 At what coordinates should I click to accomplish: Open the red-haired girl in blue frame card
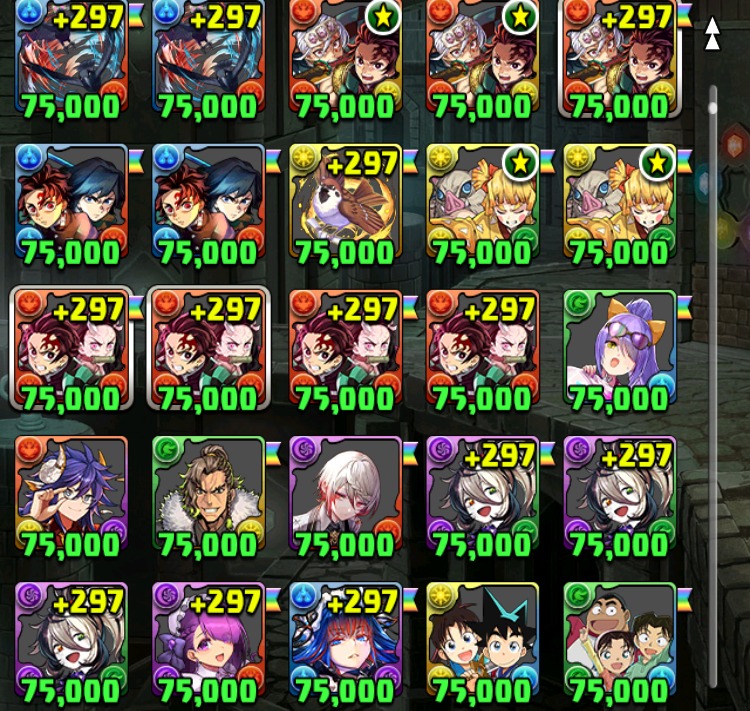click(x=345, y=642)
